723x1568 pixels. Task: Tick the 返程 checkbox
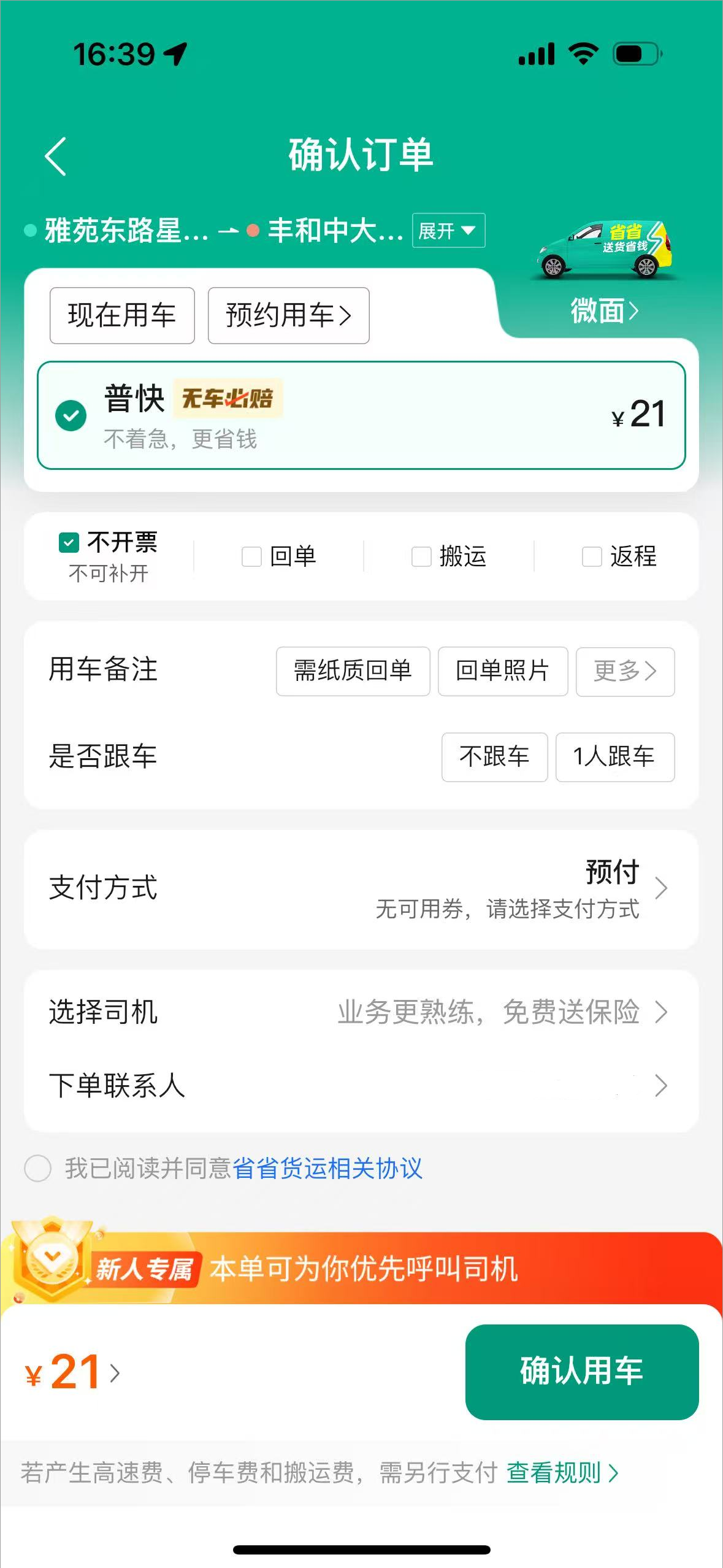[x=592, y=556]
